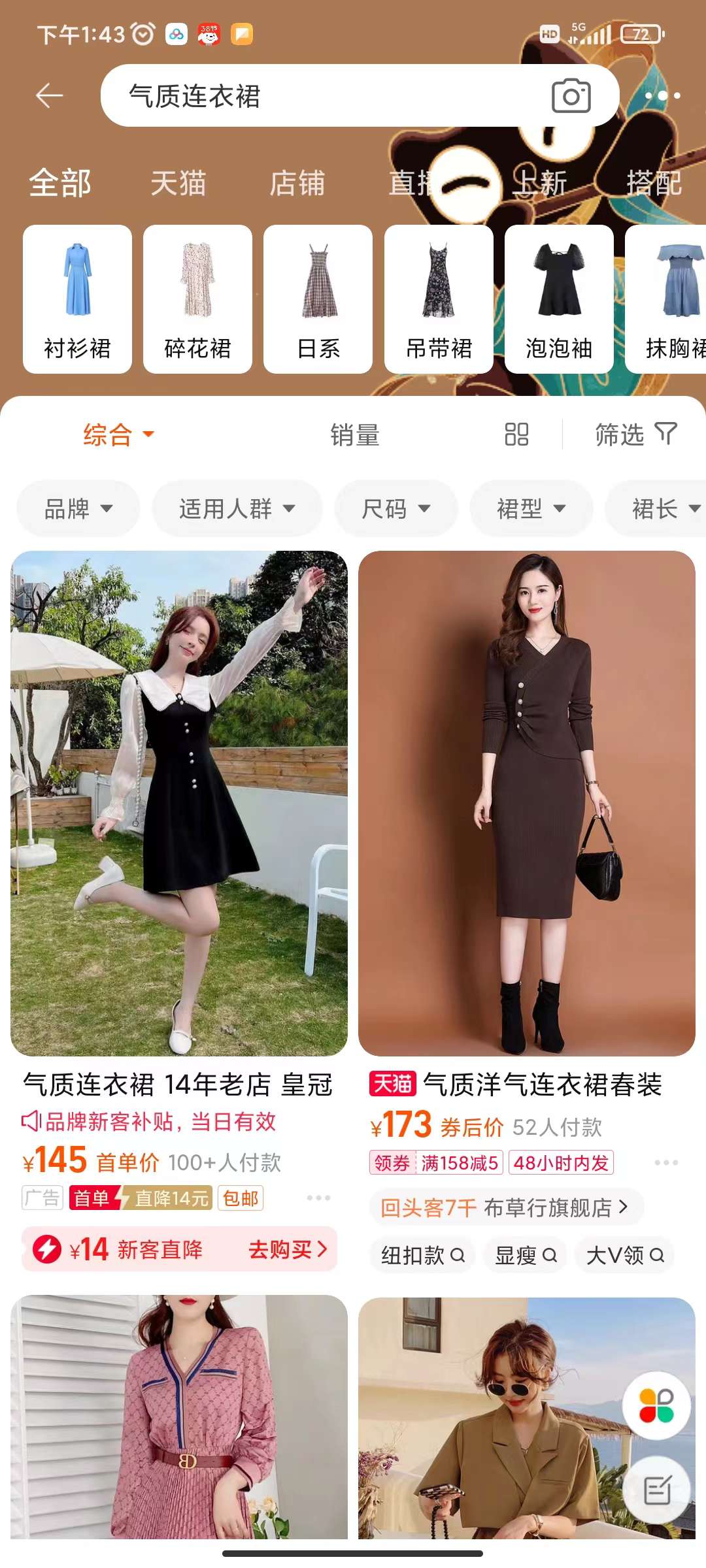
Task: Choose the 泡泡袖 category tile
Action: pos(559,299)
